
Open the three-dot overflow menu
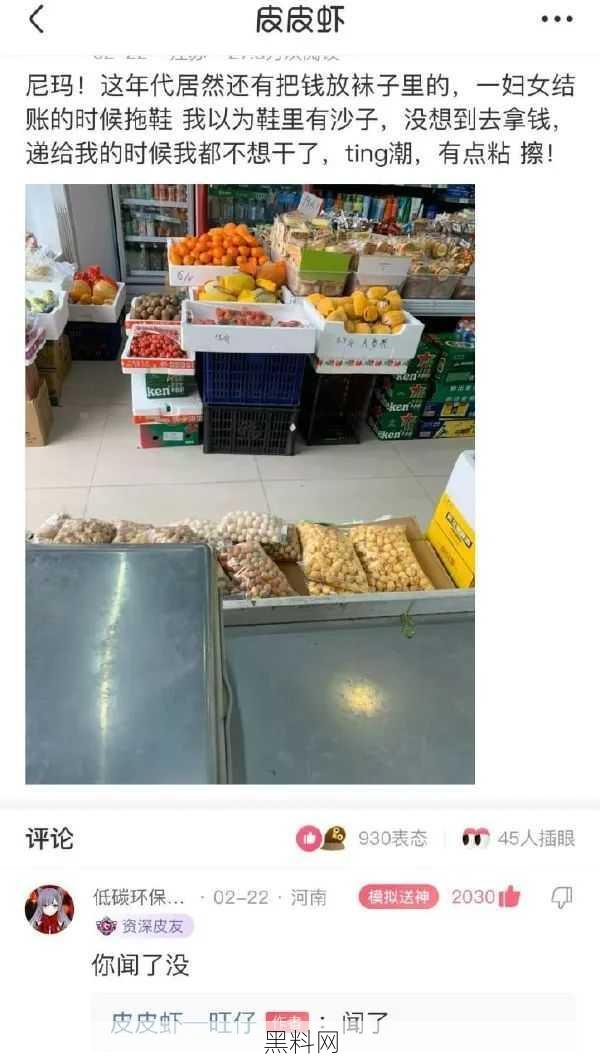[557, 19]
